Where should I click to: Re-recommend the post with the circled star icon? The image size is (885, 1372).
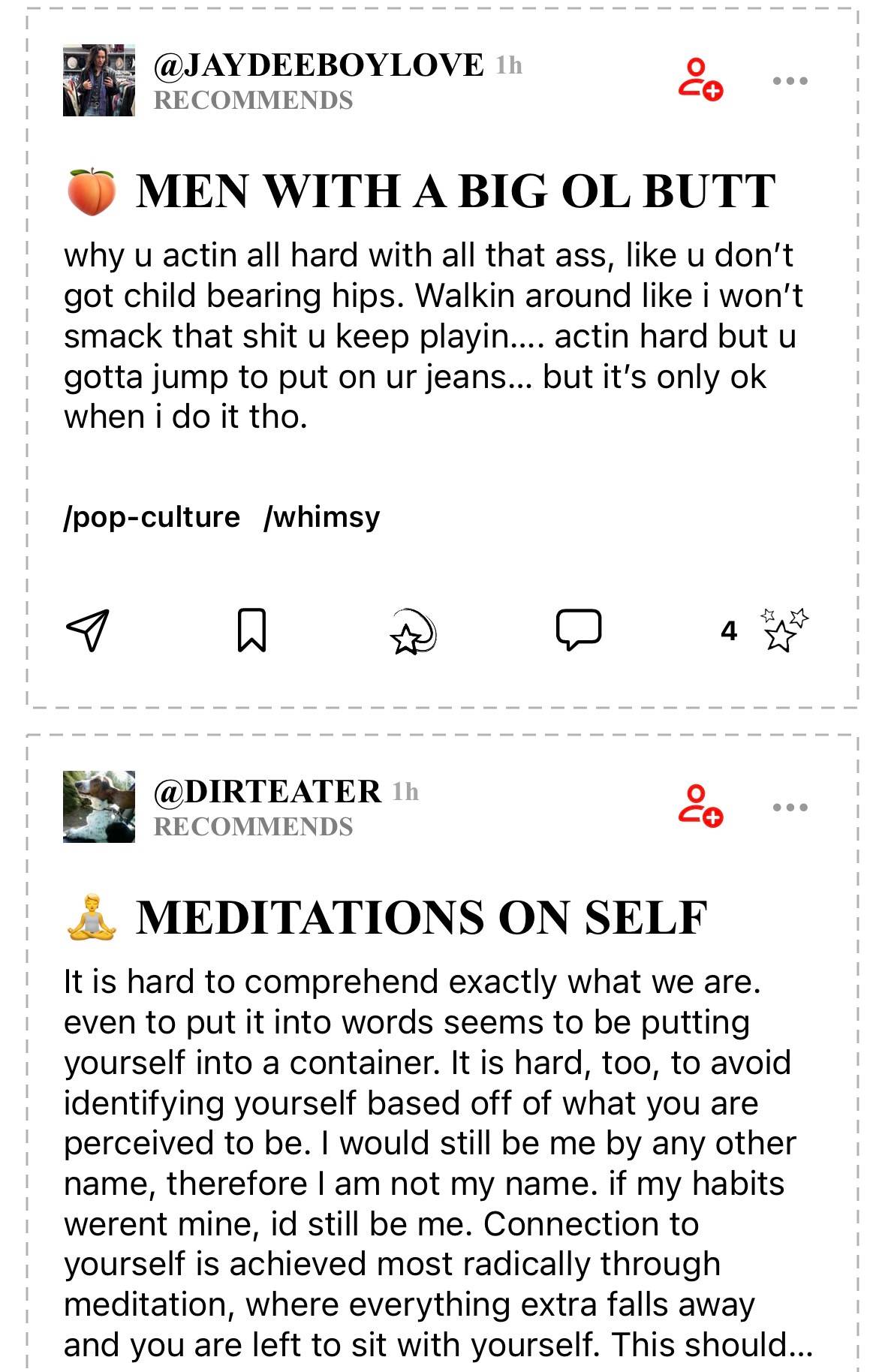click(x=413, y=630)
